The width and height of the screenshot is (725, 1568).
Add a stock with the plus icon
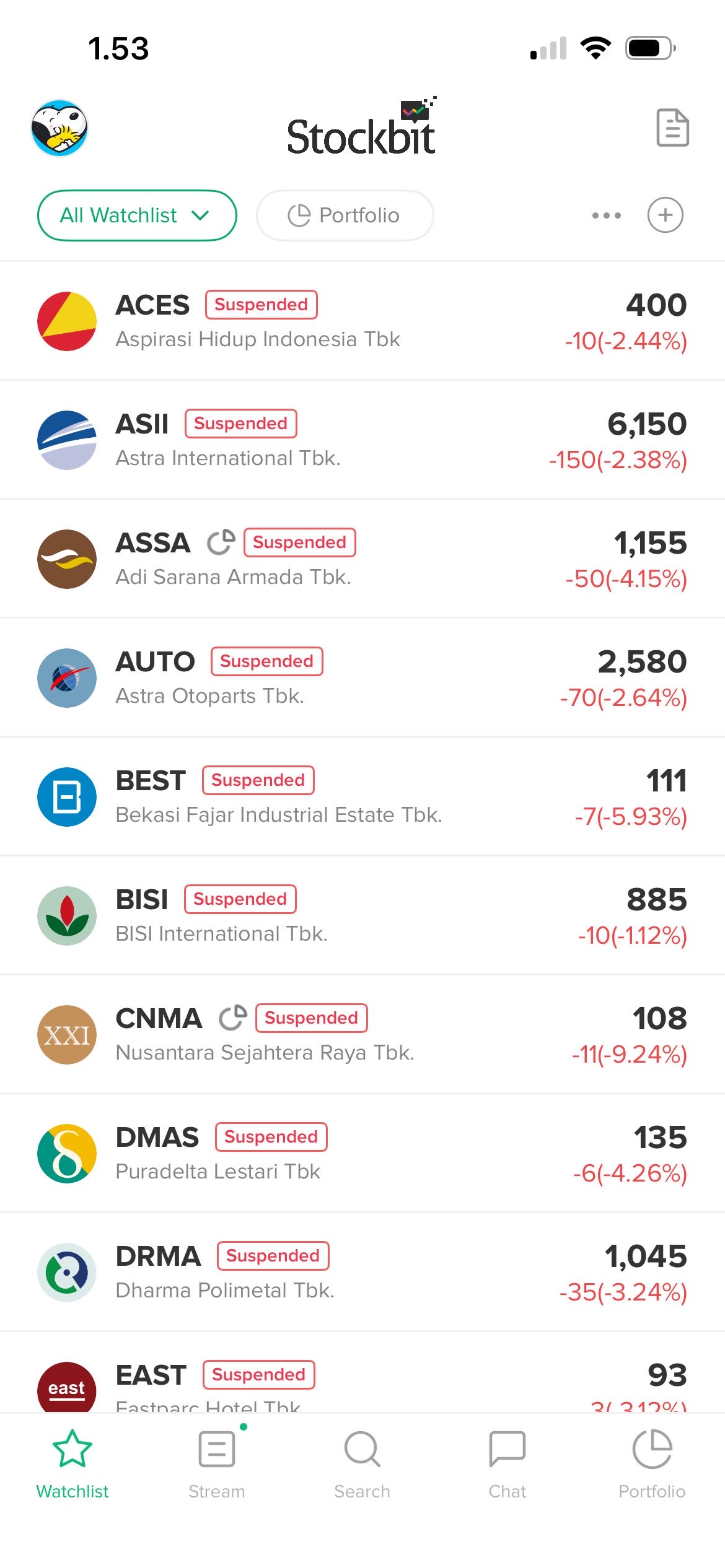click(665, 216)
